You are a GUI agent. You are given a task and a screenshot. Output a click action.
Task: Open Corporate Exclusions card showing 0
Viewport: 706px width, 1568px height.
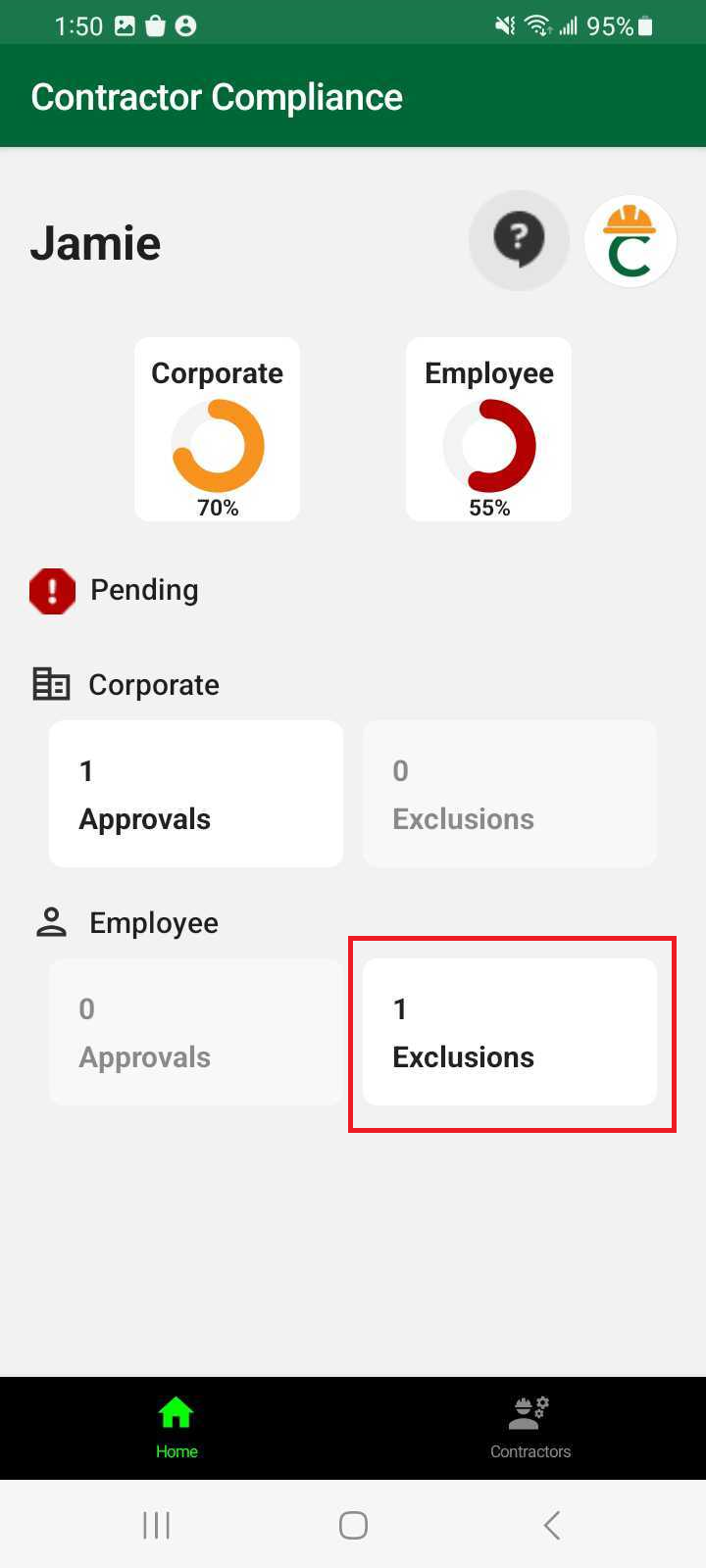pos(510,794)
